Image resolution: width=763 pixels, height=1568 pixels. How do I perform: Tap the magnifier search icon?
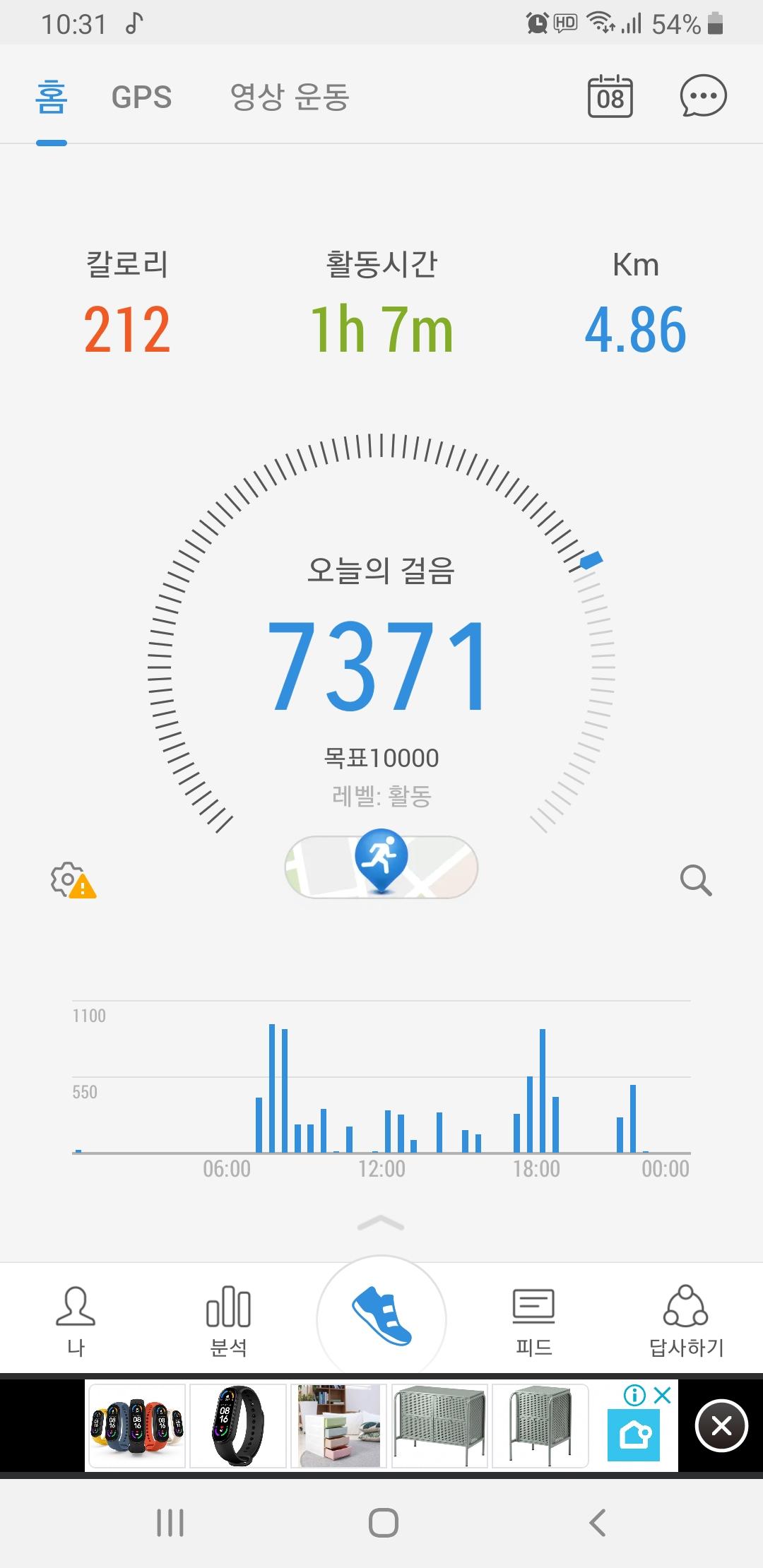[x=695, y=880]
